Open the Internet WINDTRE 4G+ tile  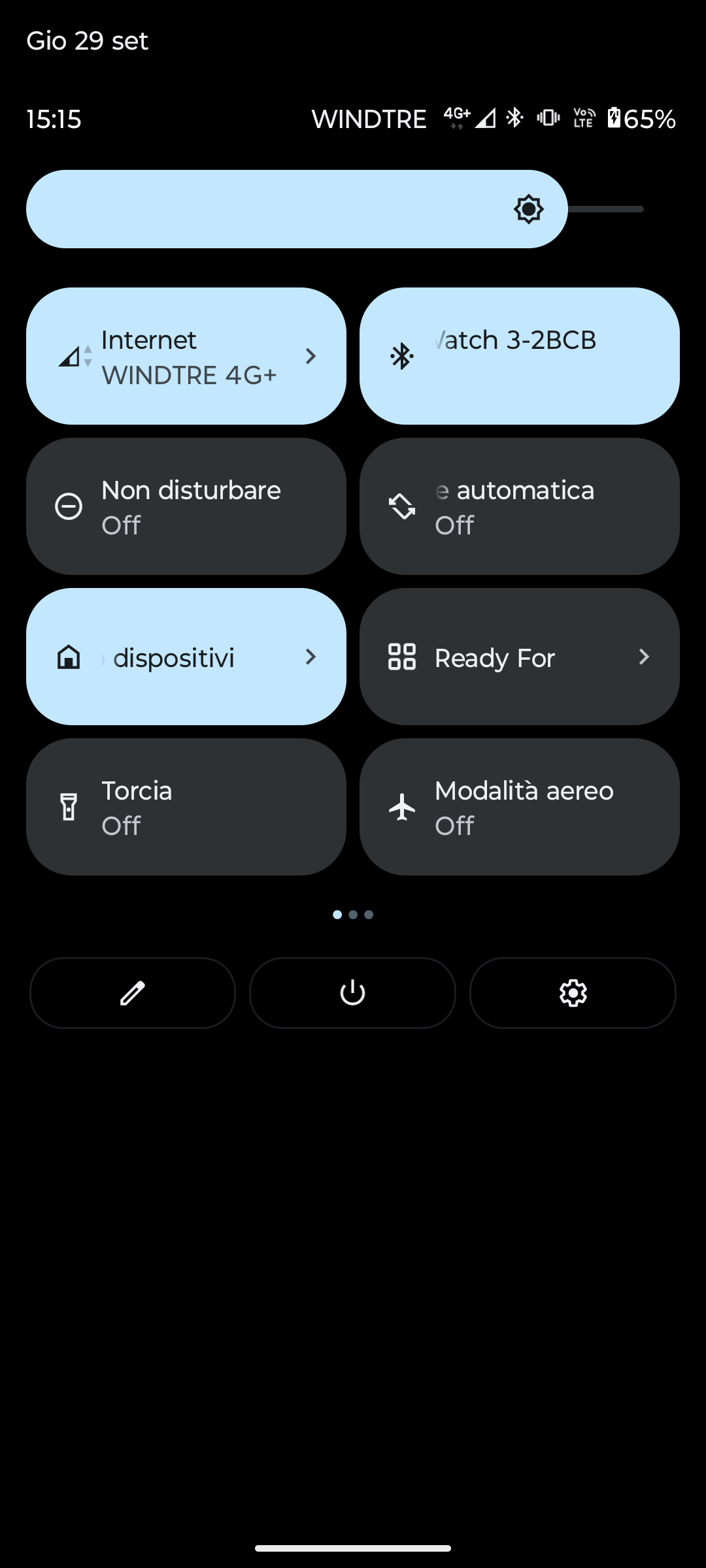pos(186,356)
